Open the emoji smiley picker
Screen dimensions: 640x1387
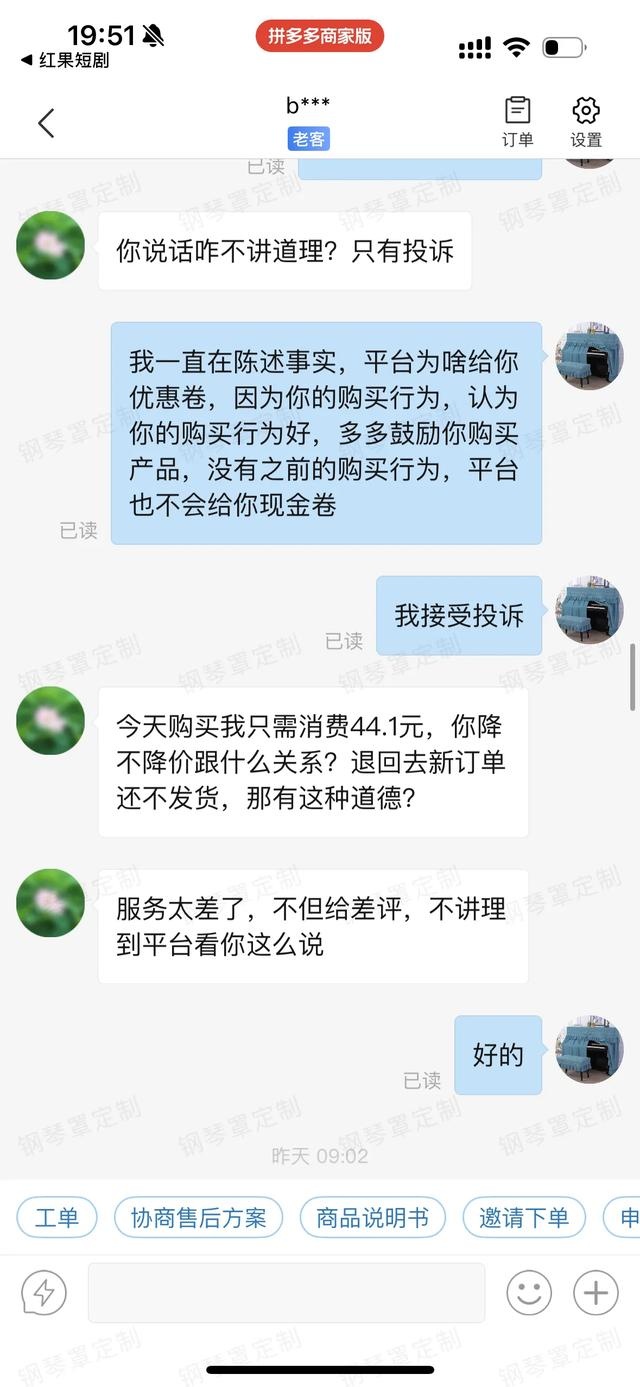click(x=529, y=1293)
